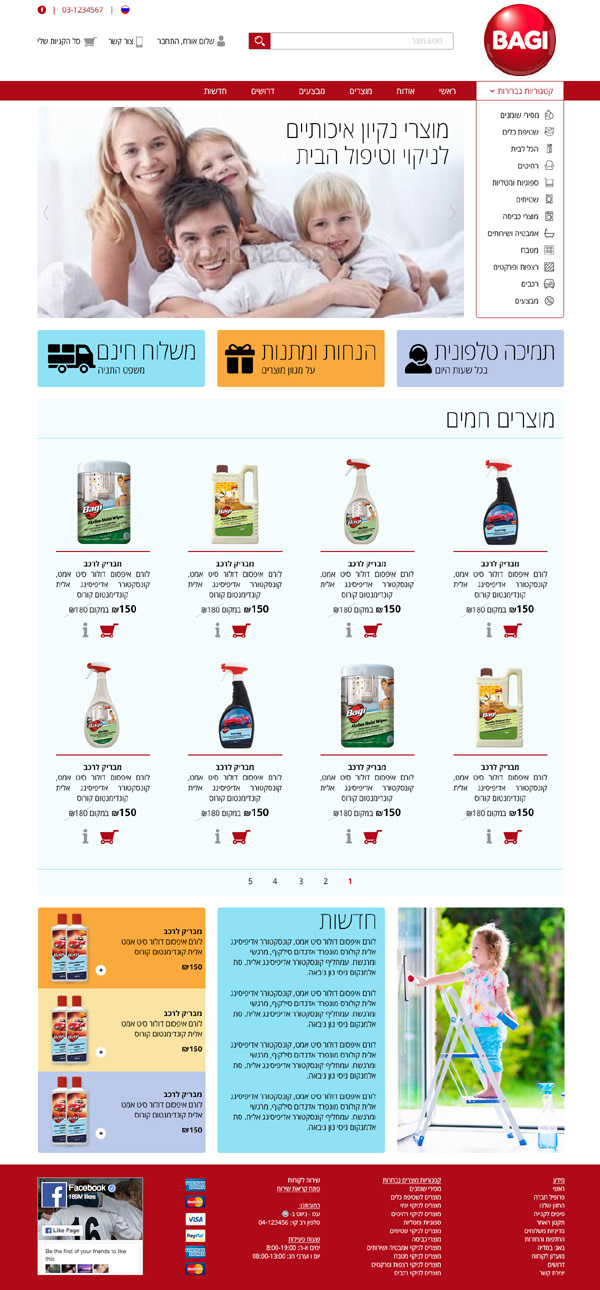This screenshot has height=1290, width=600.
Task: Tap the search magnifier button
Action: 260,41
